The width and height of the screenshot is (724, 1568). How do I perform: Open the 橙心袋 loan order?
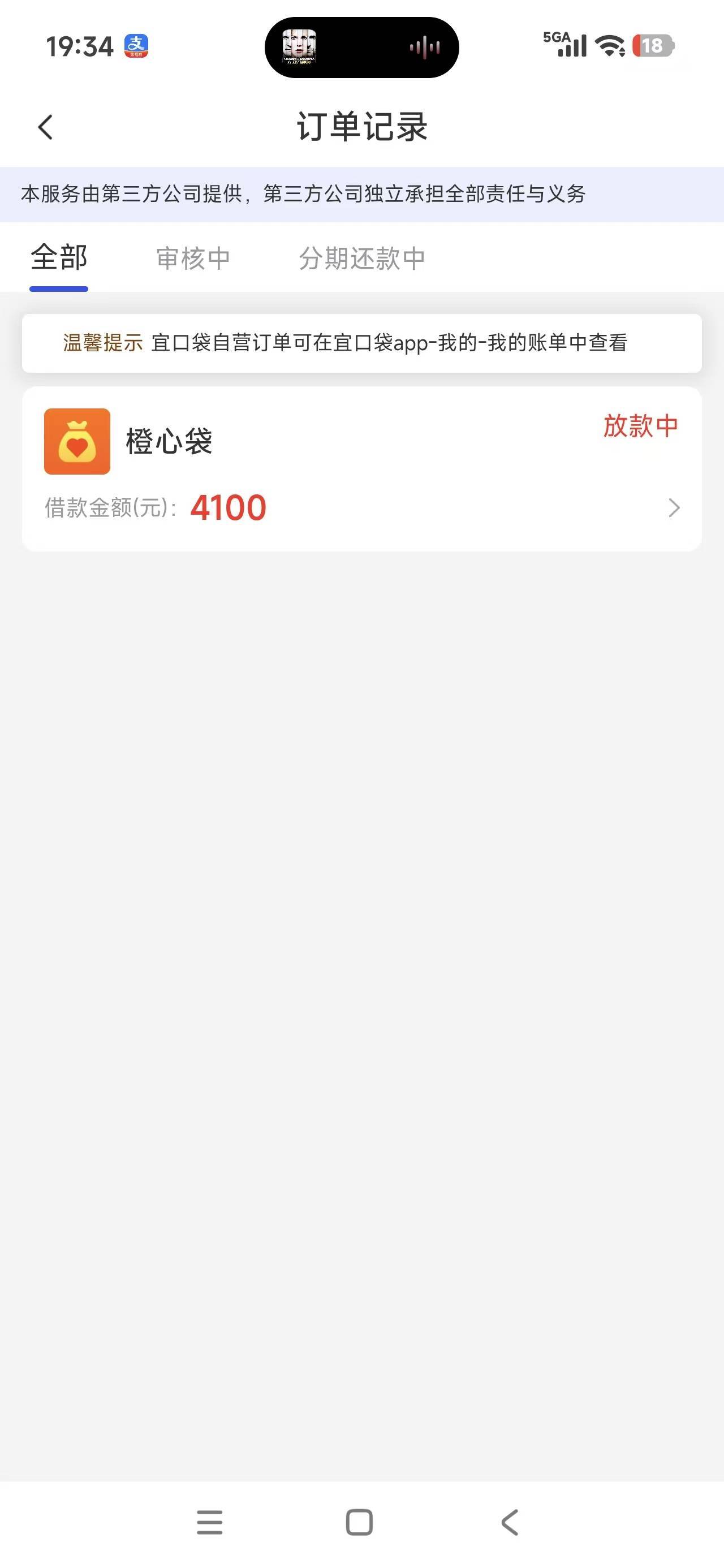pyautogui.click(x=361, y=469)
